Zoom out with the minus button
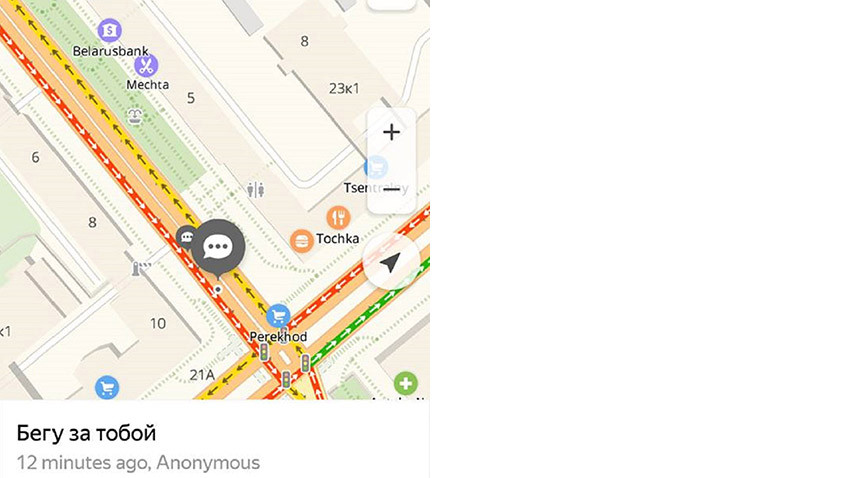 click(391, 189)
